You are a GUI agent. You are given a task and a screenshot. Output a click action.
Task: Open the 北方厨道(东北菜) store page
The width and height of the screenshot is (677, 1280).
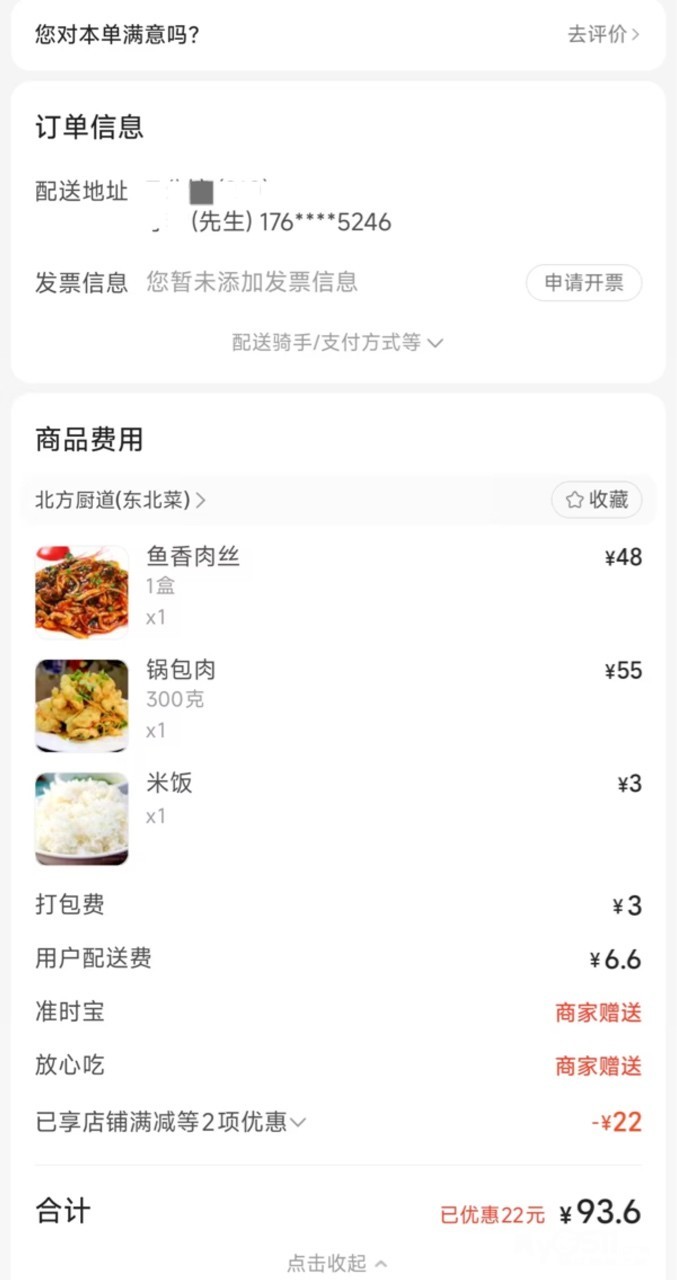(x=120, y=500)
